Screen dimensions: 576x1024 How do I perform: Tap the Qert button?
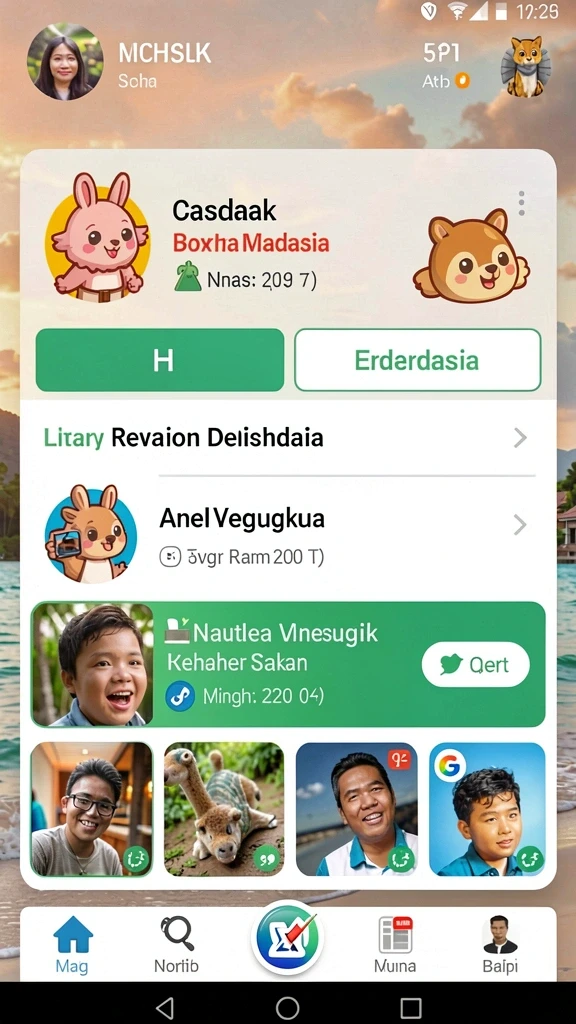(475, 665)
